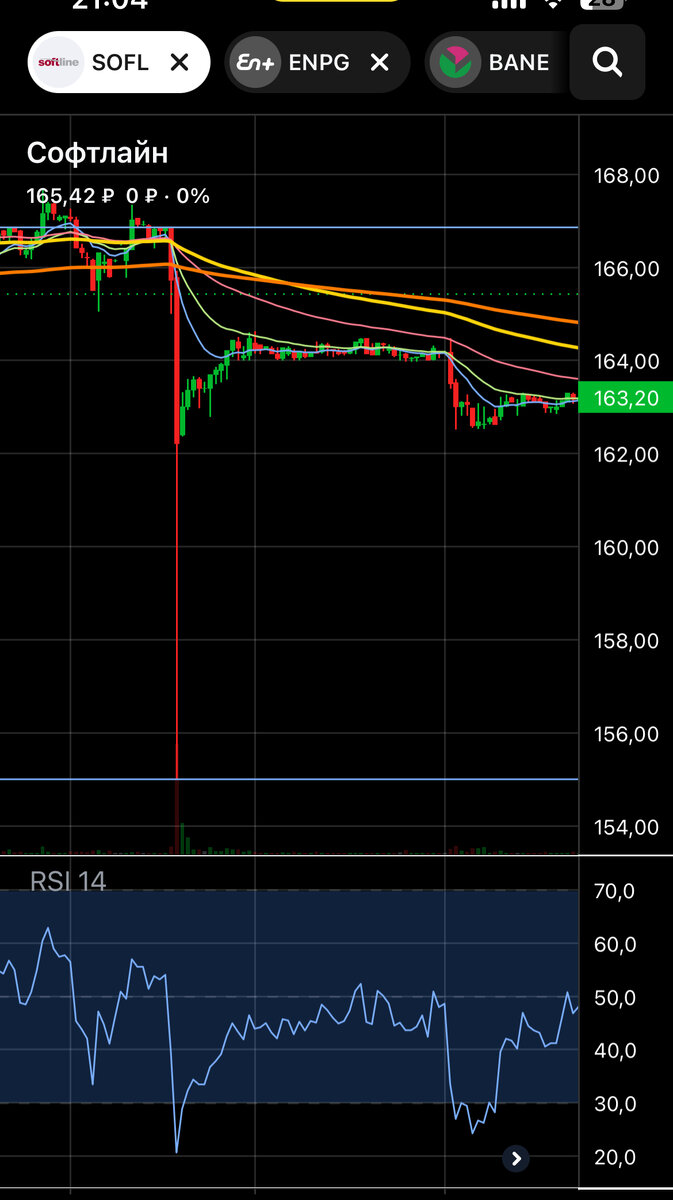This screenshot has height=1200, width=673.
Task: Close the SOFL ticker tab
Action: tap(180, 62)
